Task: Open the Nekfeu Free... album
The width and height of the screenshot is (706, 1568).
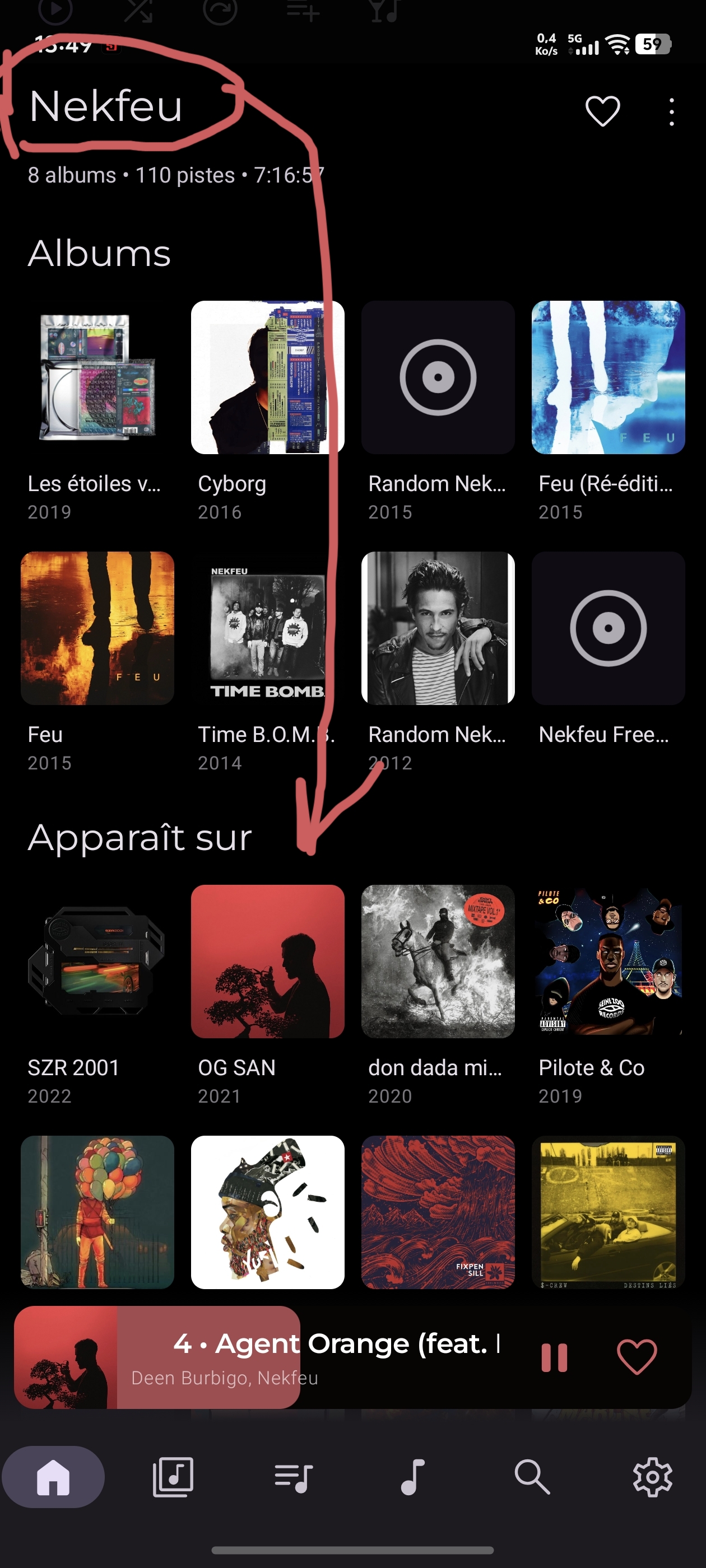Action: click(608, 628)
